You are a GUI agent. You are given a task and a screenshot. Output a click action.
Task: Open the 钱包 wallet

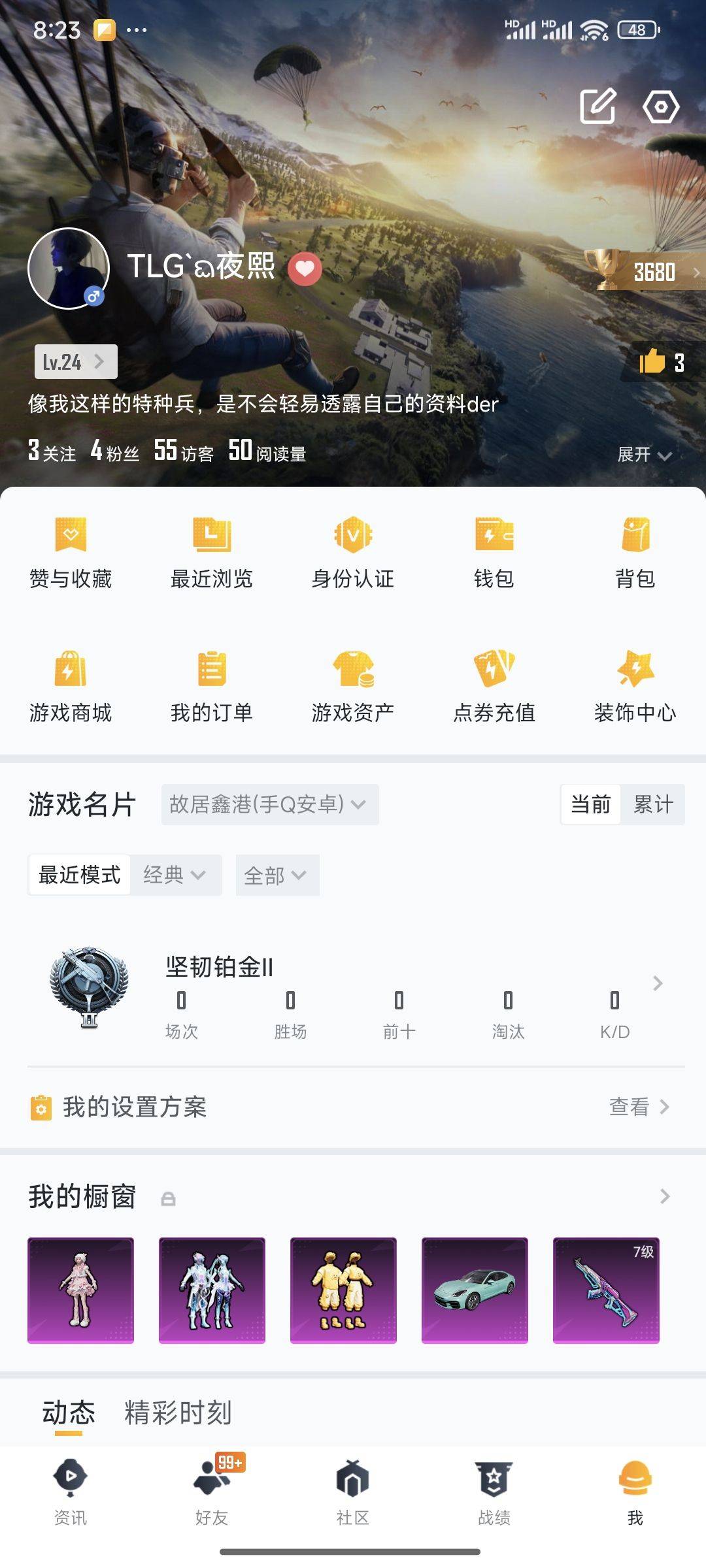tap(495, 555)
